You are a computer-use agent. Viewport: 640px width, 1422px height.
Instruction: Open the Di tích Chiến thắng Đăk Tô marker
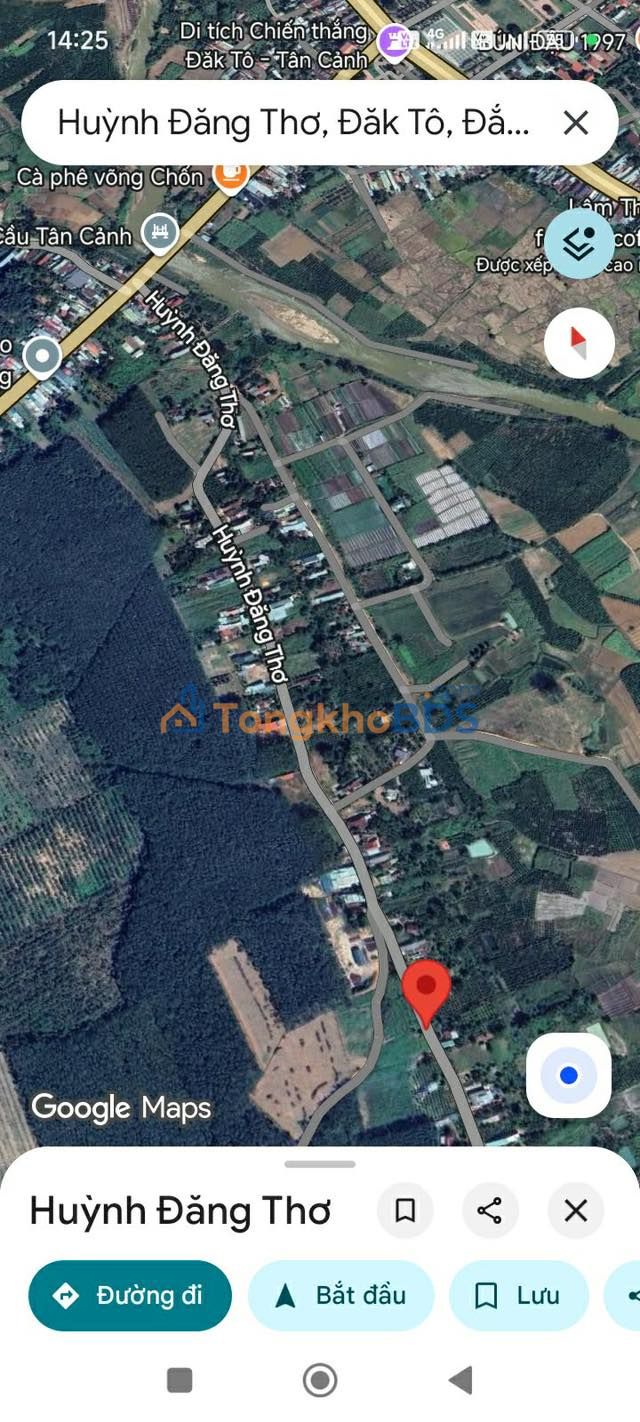396,42
